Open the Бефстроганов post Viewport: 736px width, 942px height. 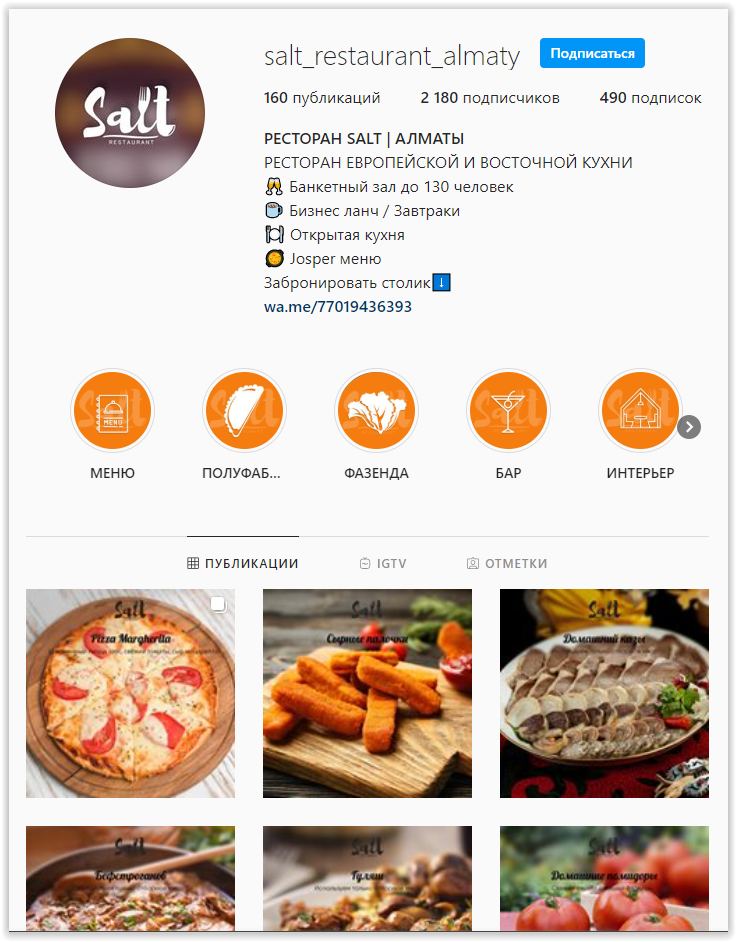[x=130, y=879]
